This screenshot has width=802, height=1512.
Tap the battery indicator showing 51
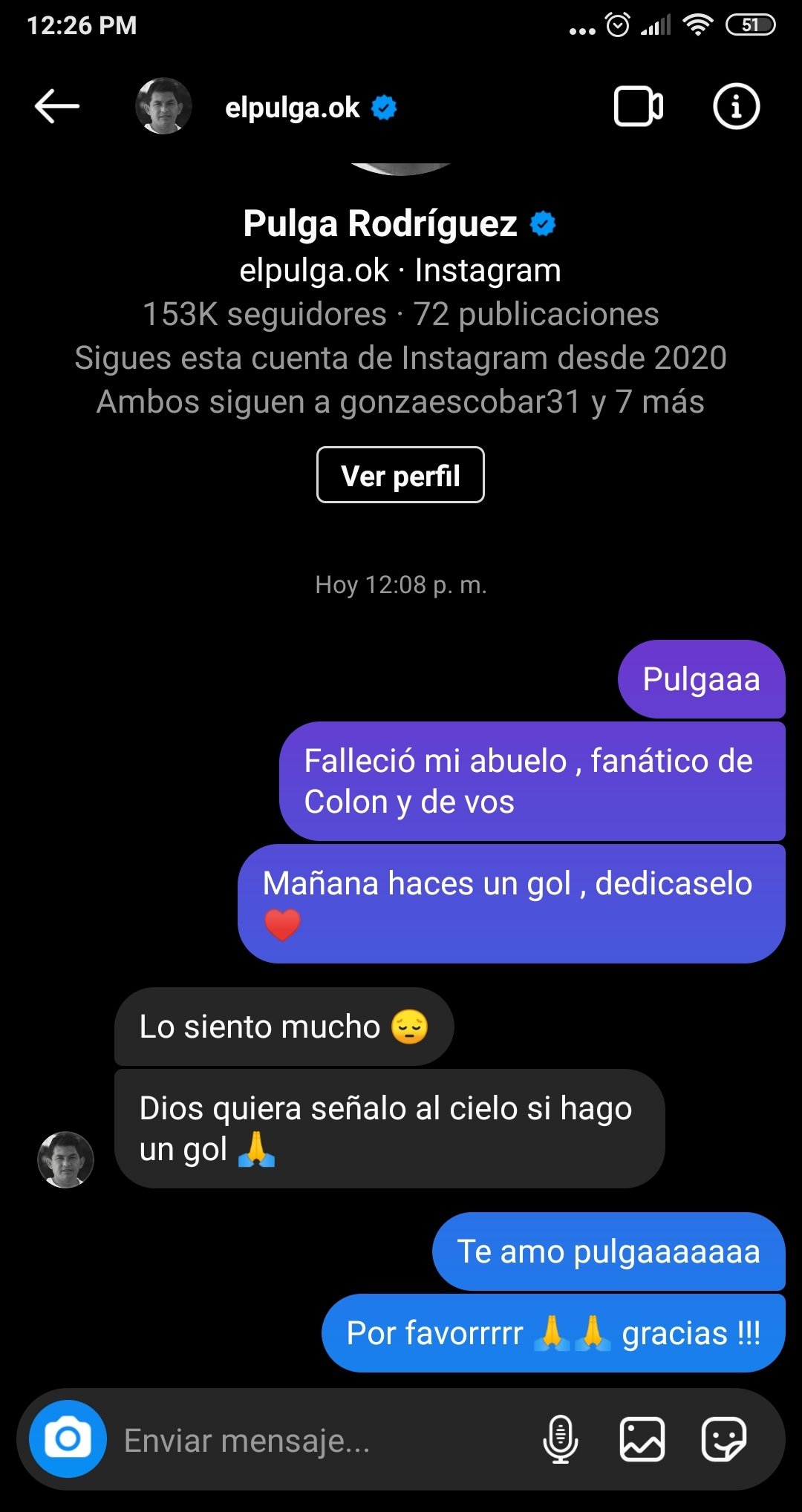pyautogui.click(x=750, y=24)
